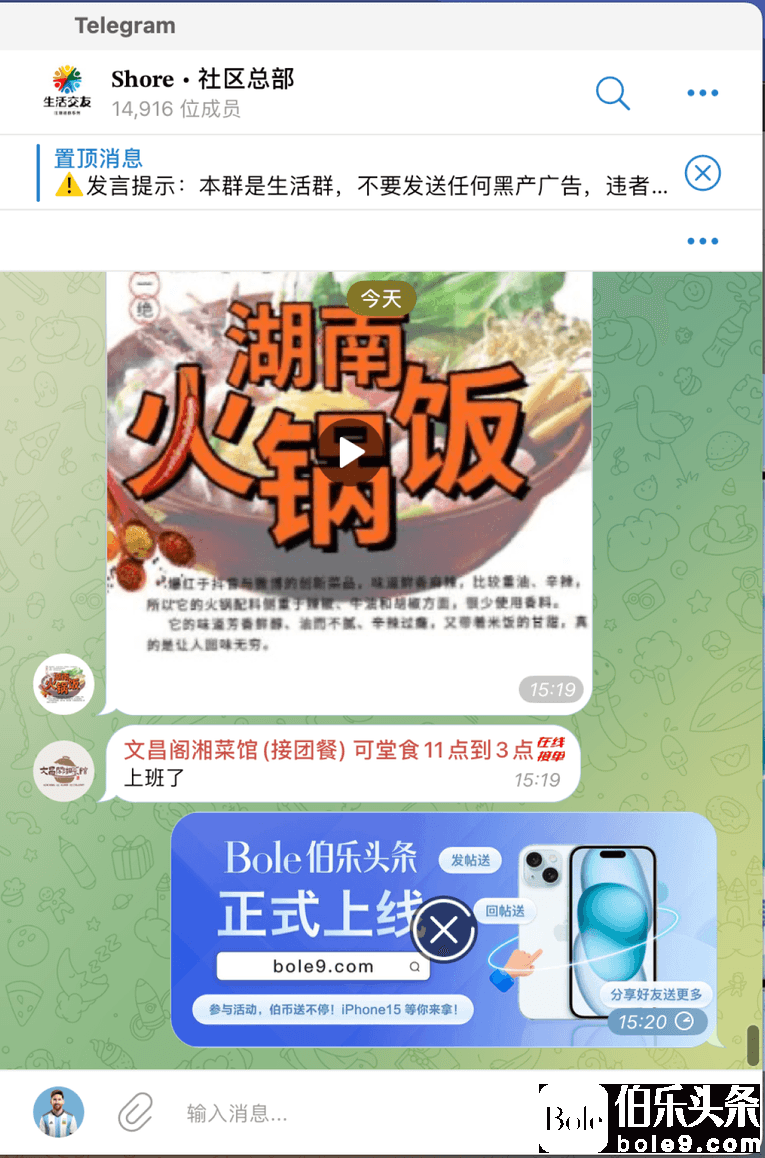Cancel the Bole banner image upload
Viewport: 765px width, 1158px height.
(444, 930)
